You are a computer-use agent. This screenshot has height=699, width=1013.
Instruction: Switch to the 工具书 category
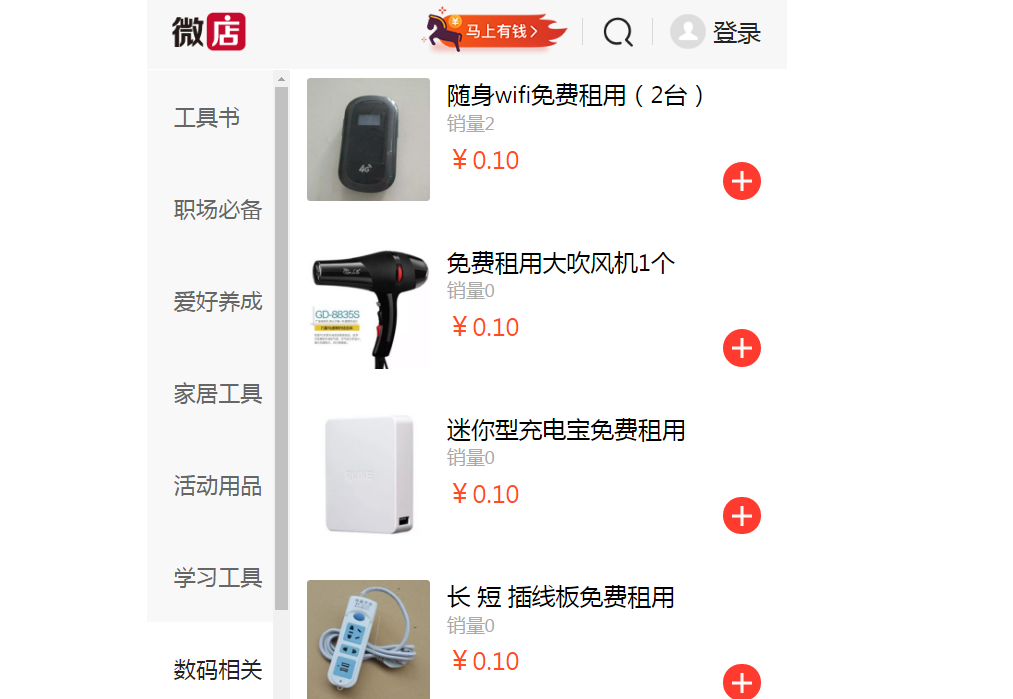[x=207, y=118]
